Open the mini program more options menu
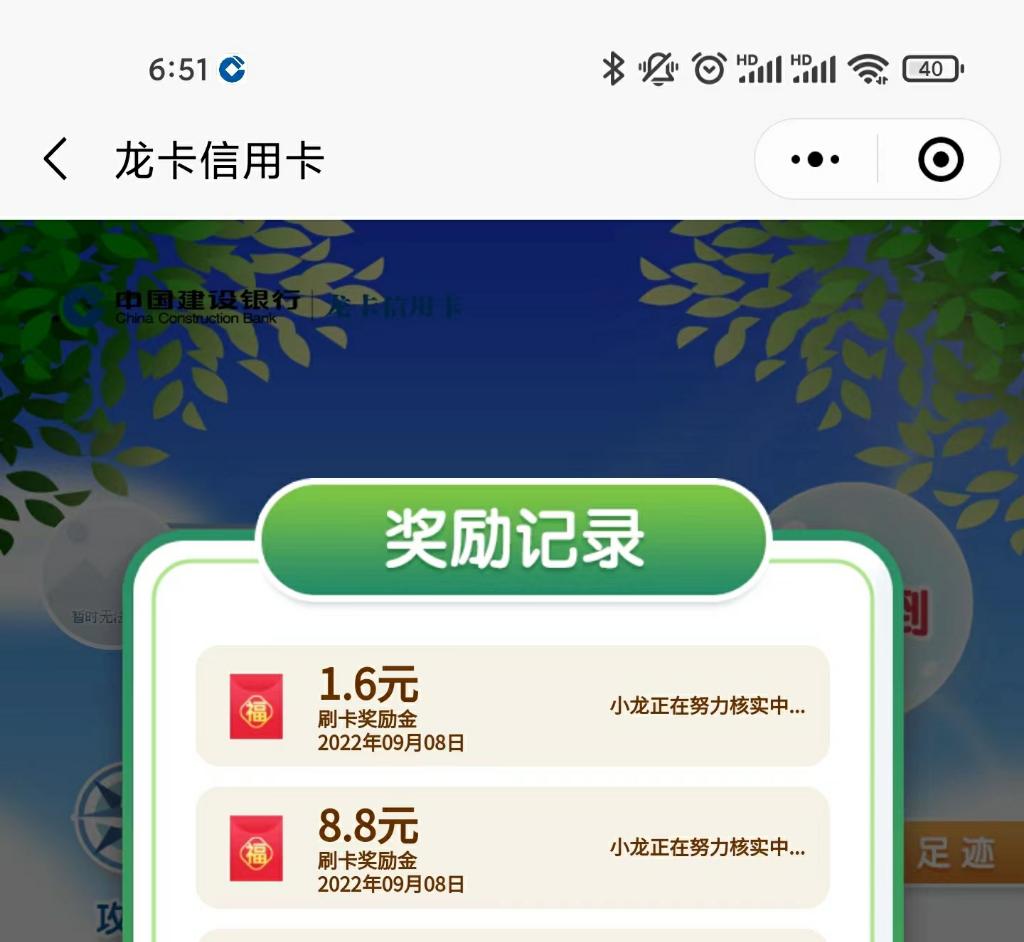The width and height of the screenshot is (1024, 942). [815, 160]
